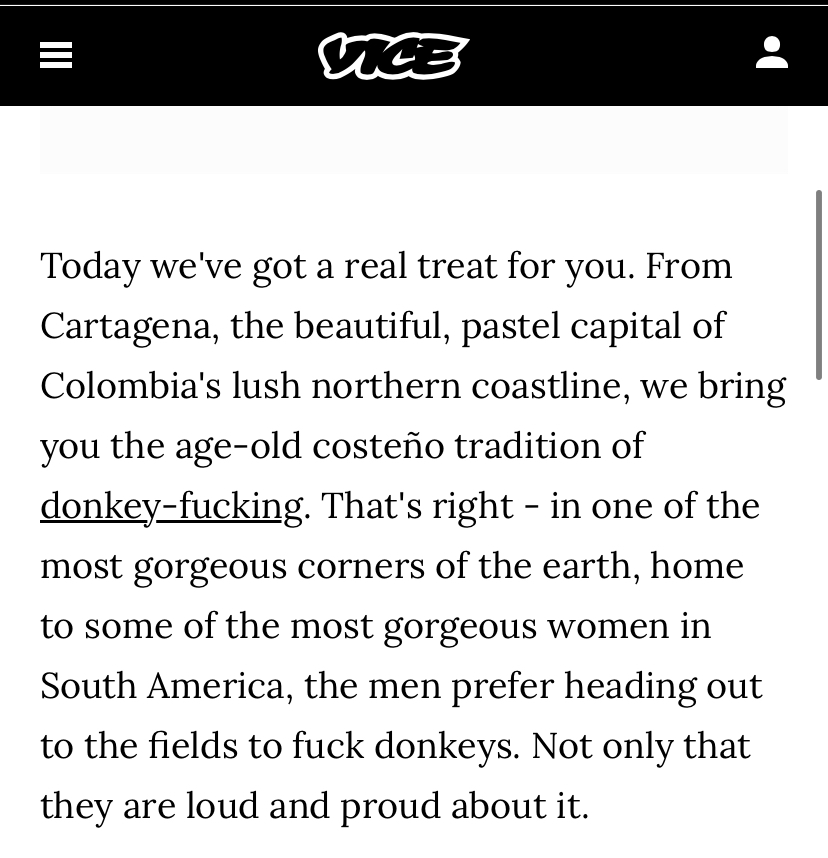Image resolution: width=828 pixels, height=858 pixels.
Task: Follow the underlined donkey link in the article
Action: coord(171,506)
